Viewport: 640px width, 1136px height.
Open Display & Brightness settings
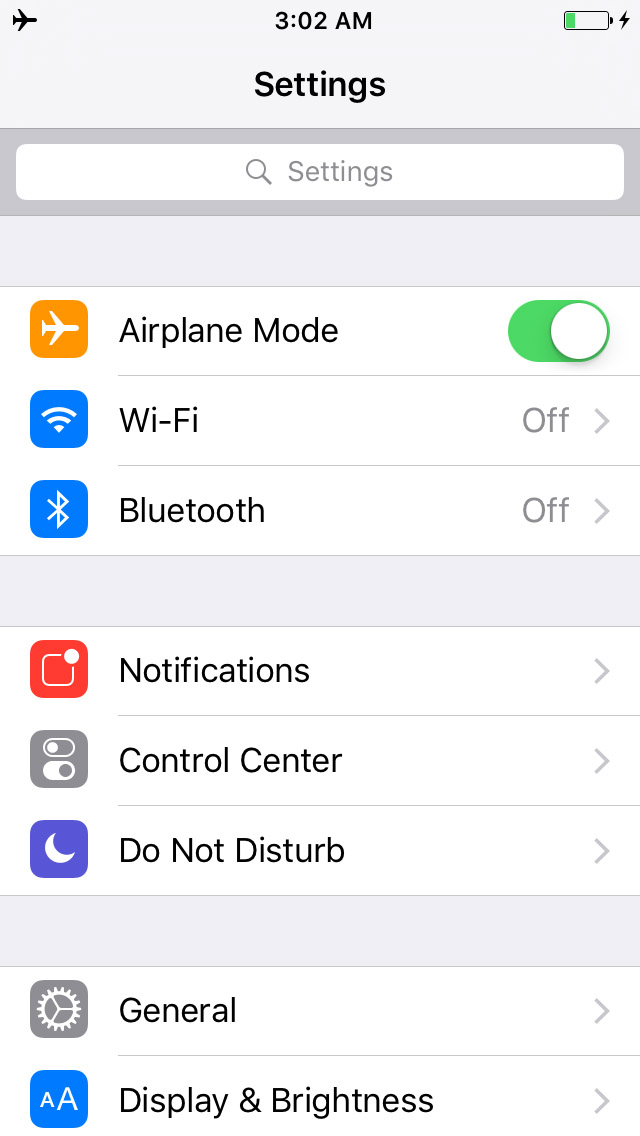320,1100
